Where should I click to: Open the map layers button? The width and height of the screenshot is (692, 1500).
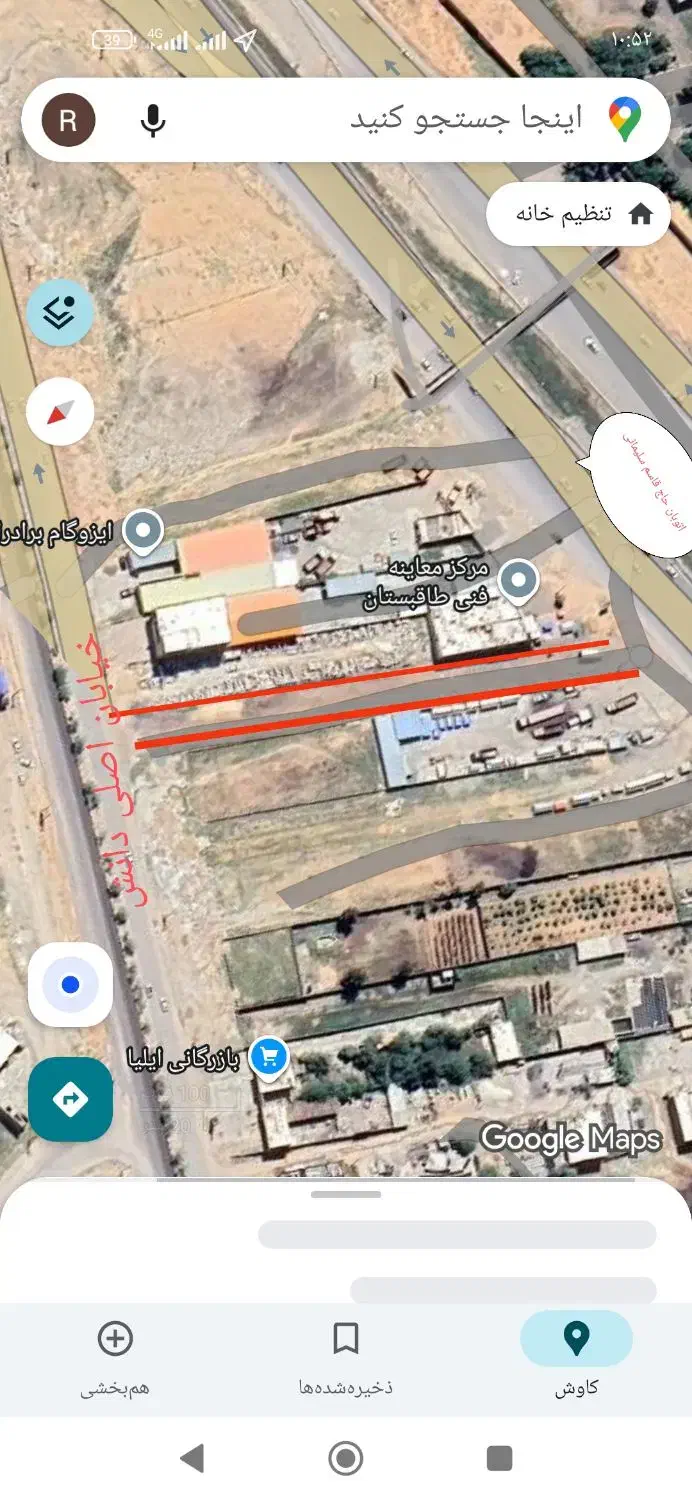(60, 313)
